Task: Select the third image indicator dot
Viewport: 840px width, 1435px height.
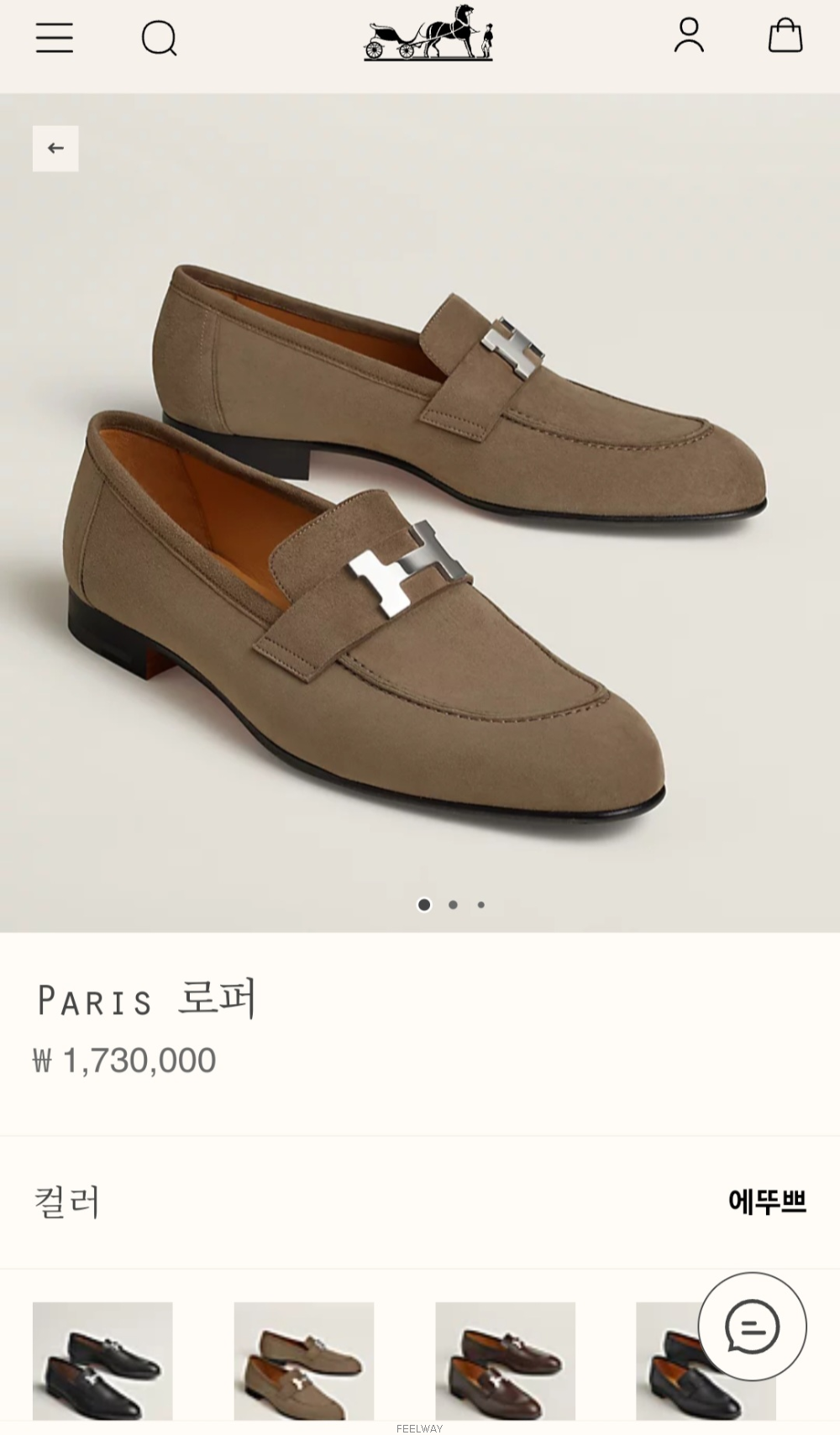Action: (x=480, y=905)
